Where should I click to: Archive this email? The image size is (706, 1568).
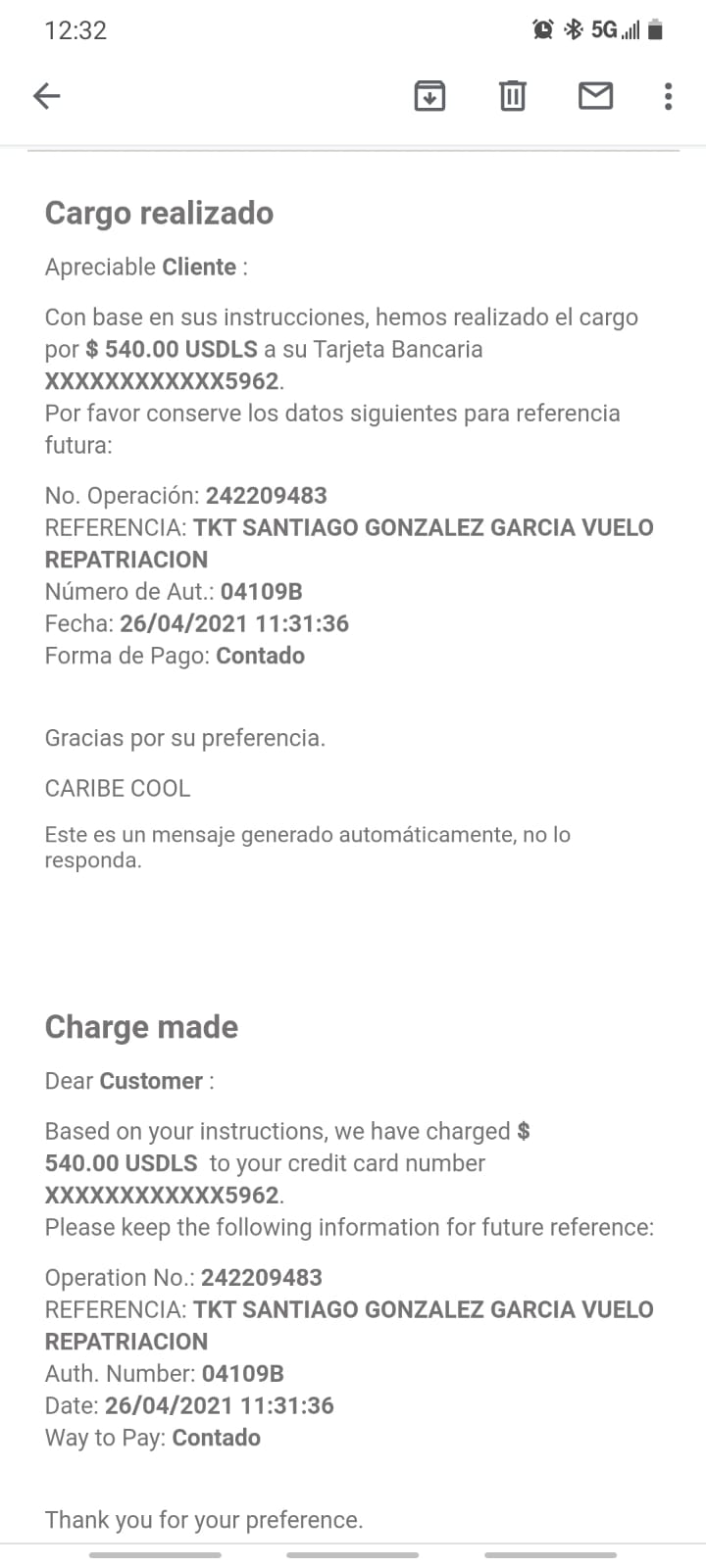coord(429,95)
